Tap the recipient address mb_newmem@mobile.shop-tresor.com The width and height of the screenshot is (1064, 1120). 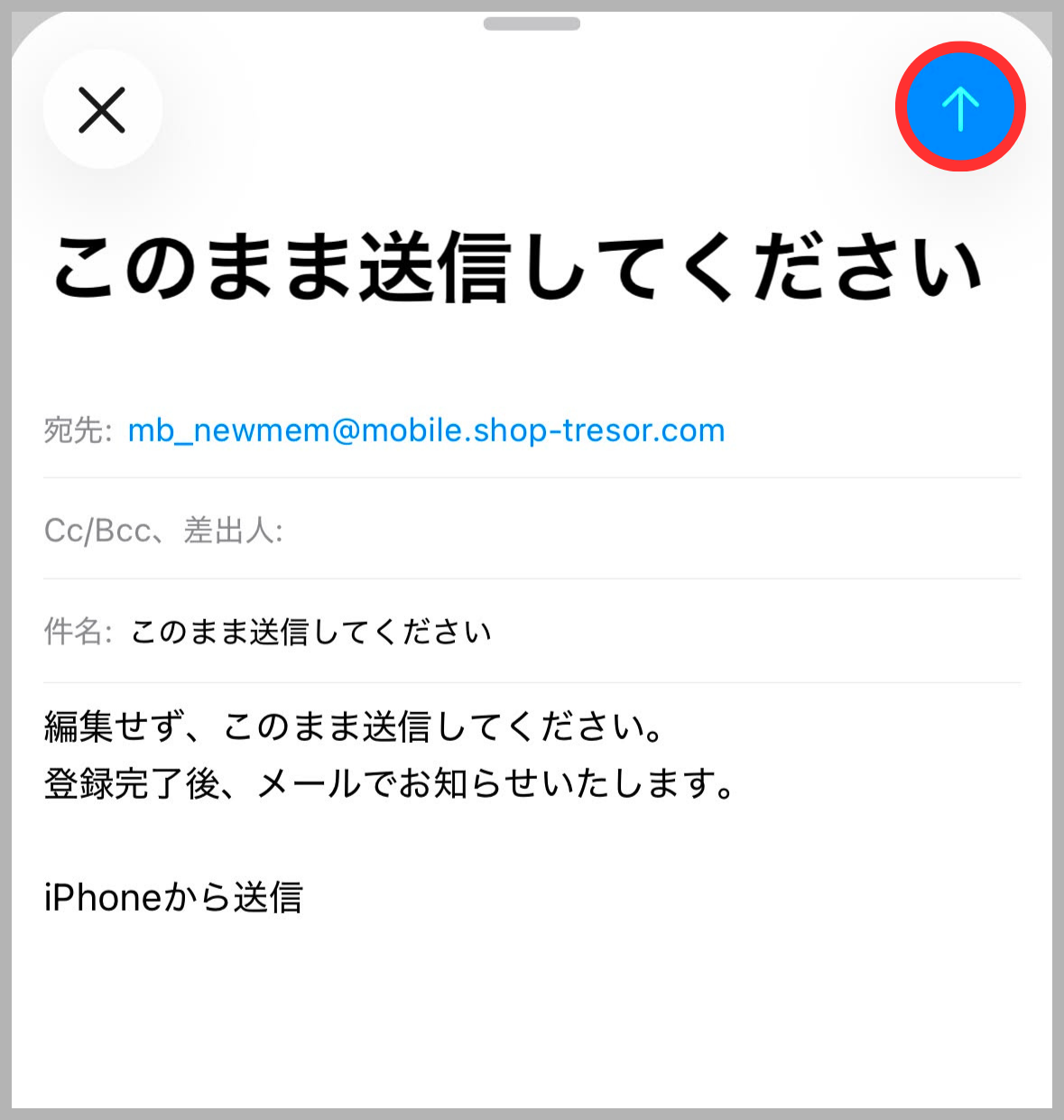(426, 430)
